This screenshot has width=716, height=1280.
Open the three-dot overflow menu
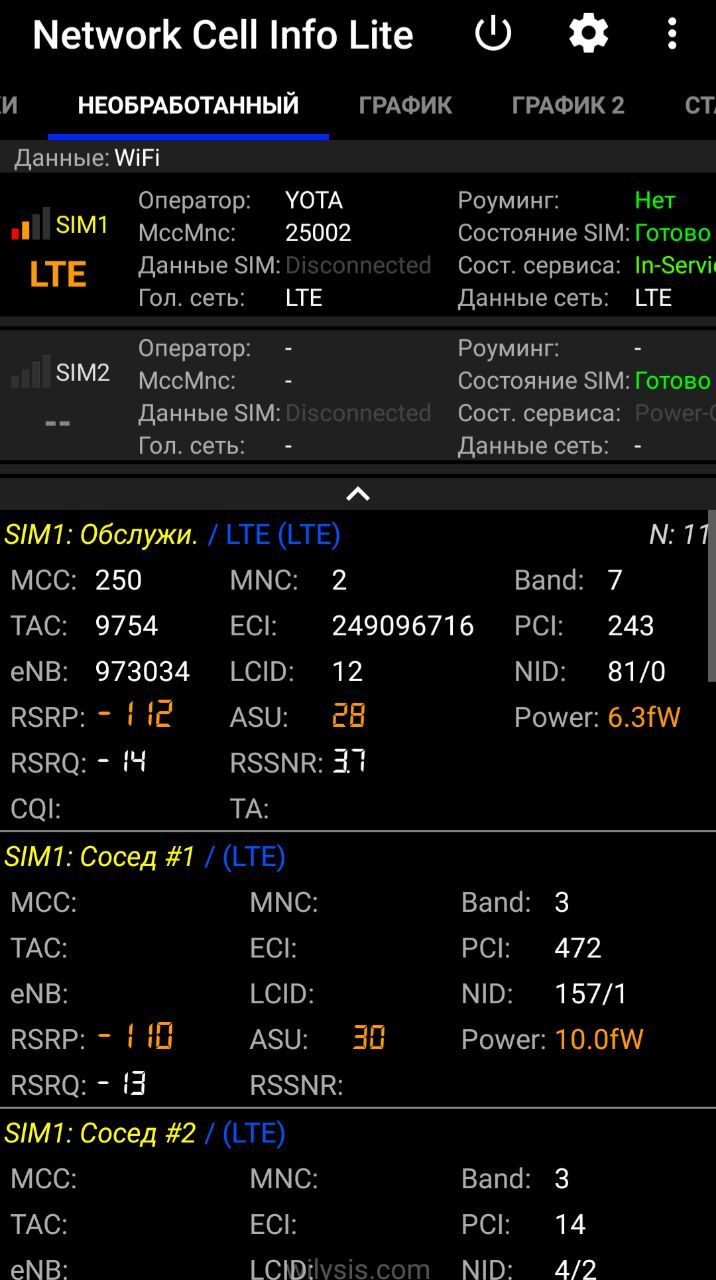[x=672, y=34]
